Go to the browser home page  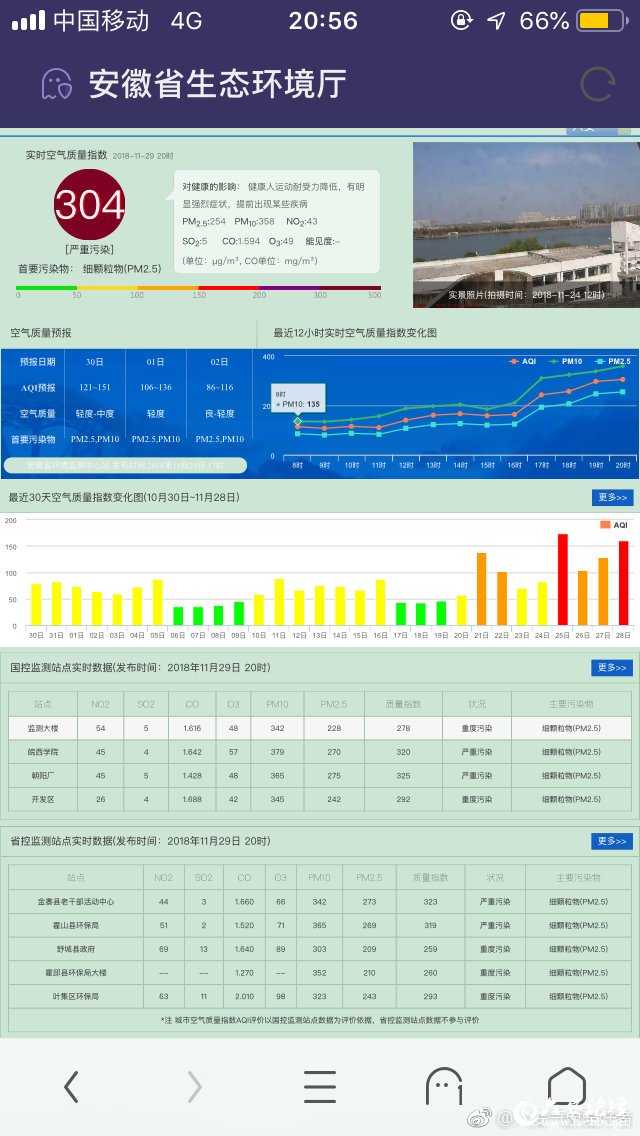566,1086
